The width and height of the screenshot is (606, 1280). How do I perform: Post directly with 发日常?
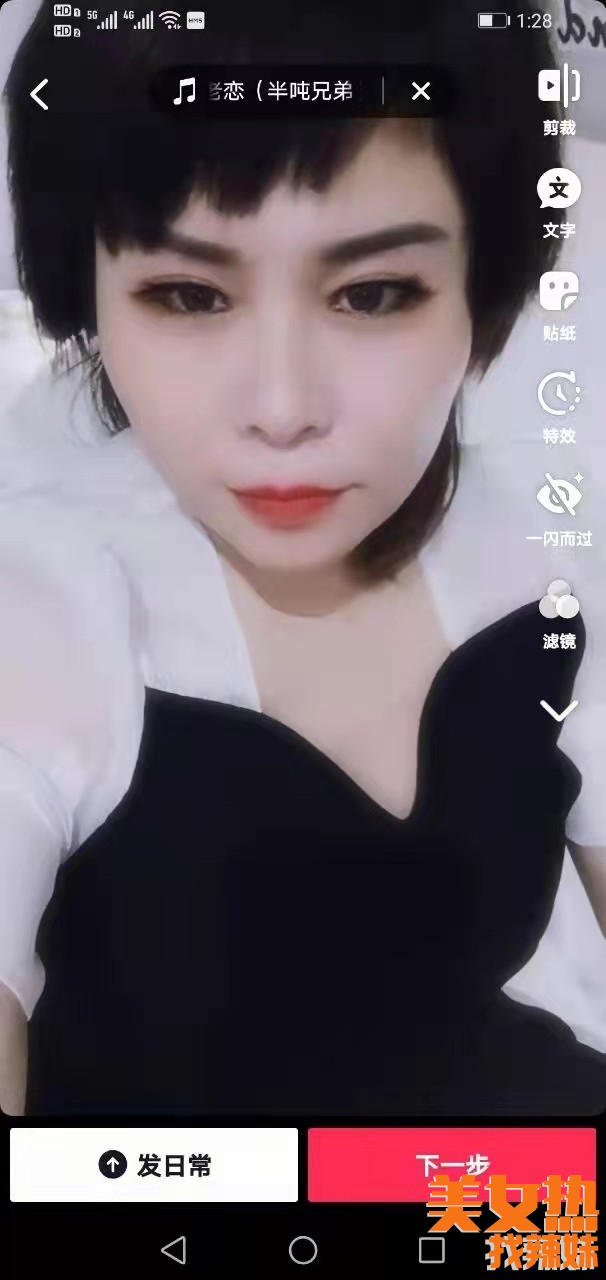154,1165
